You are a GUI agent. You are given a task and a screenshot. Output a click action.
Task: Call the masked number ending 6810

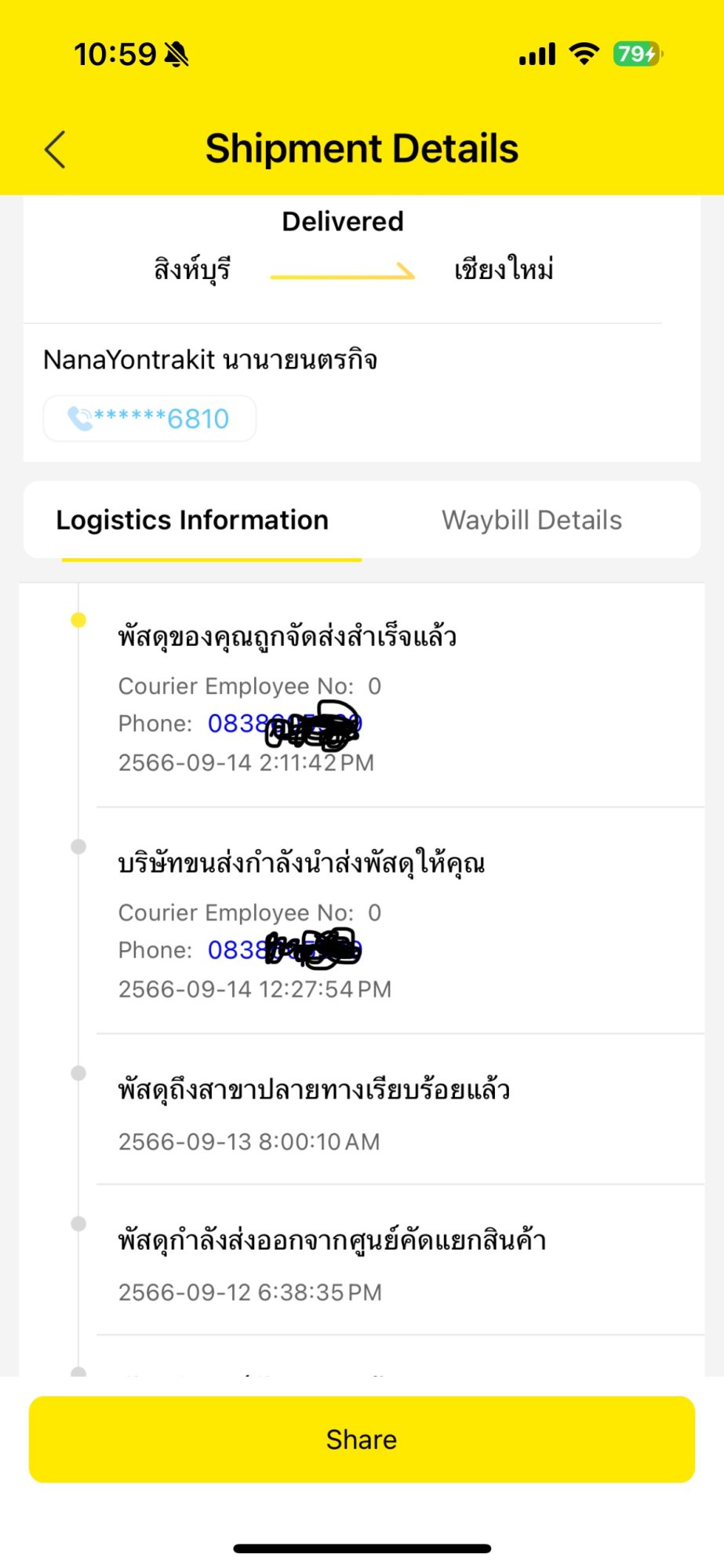[150, 419]
